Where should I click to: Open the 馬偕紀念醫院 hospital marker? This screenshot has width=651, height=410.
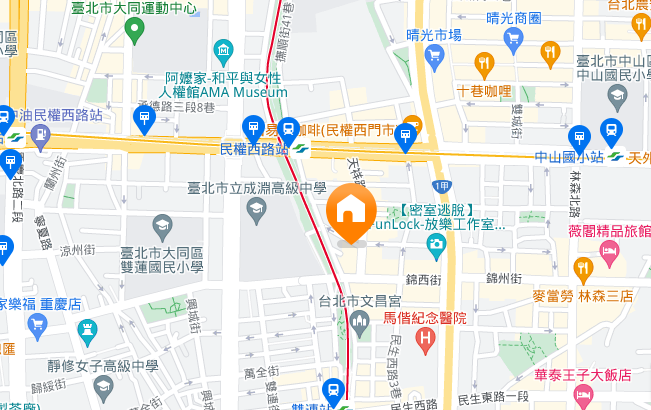pyautogui.click(x=426, y=341)
